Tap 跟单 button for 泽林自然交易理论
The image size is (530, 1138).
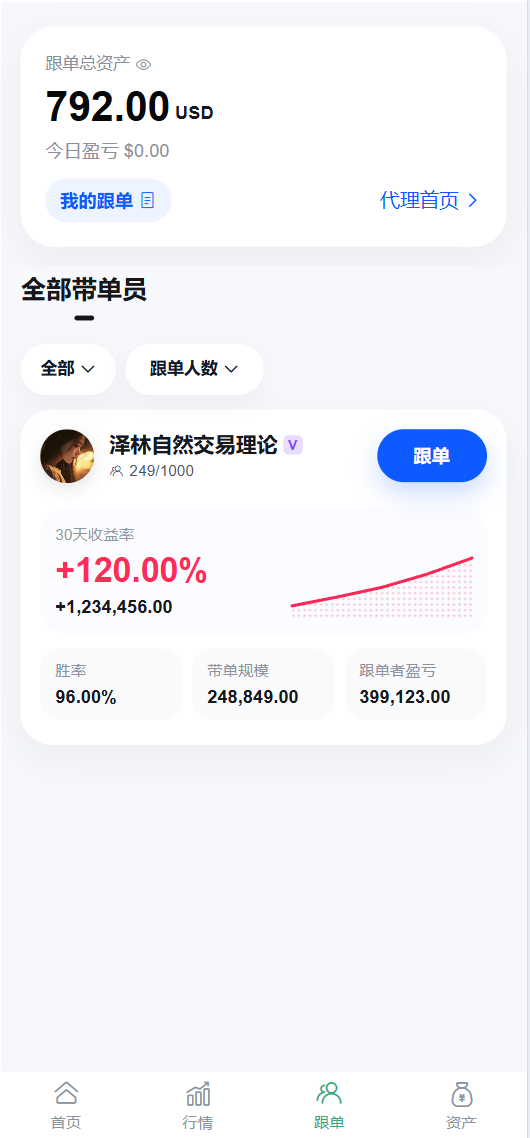tap(432, 456)
